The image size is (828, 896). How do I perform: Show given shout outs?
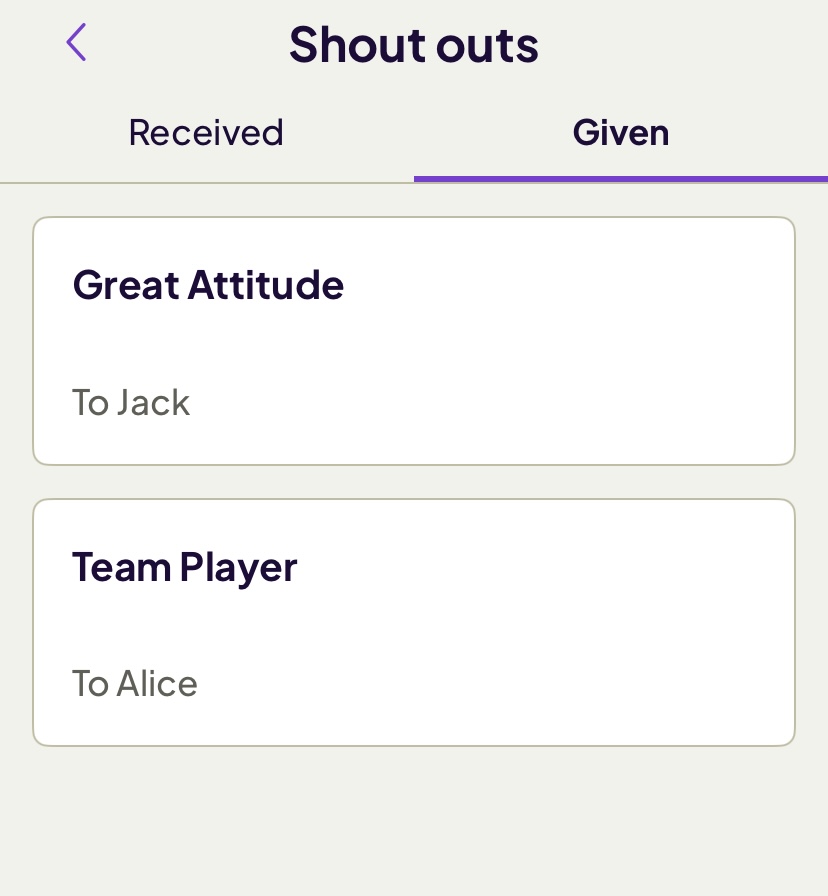(x=621, y=132)
